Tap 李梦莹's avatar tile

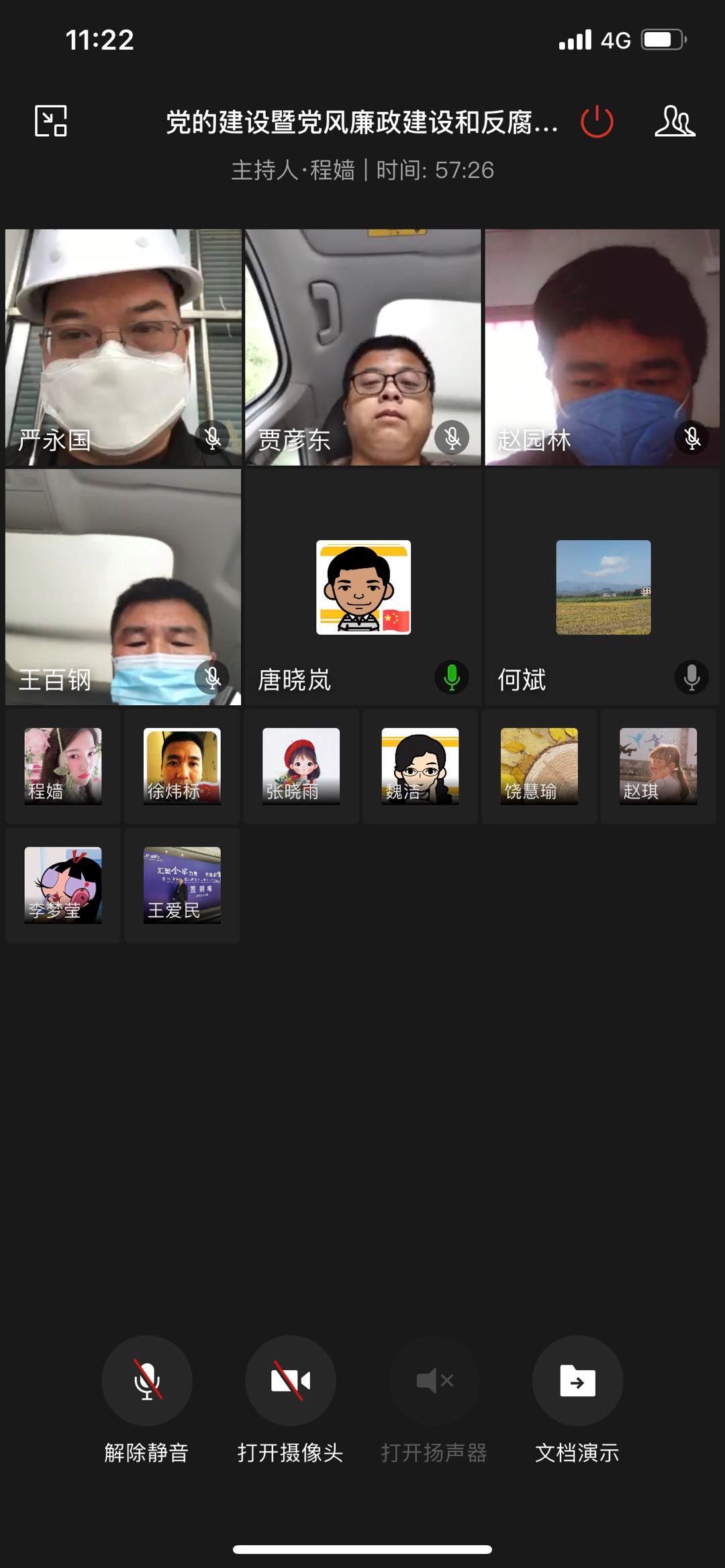click(63, 885)
